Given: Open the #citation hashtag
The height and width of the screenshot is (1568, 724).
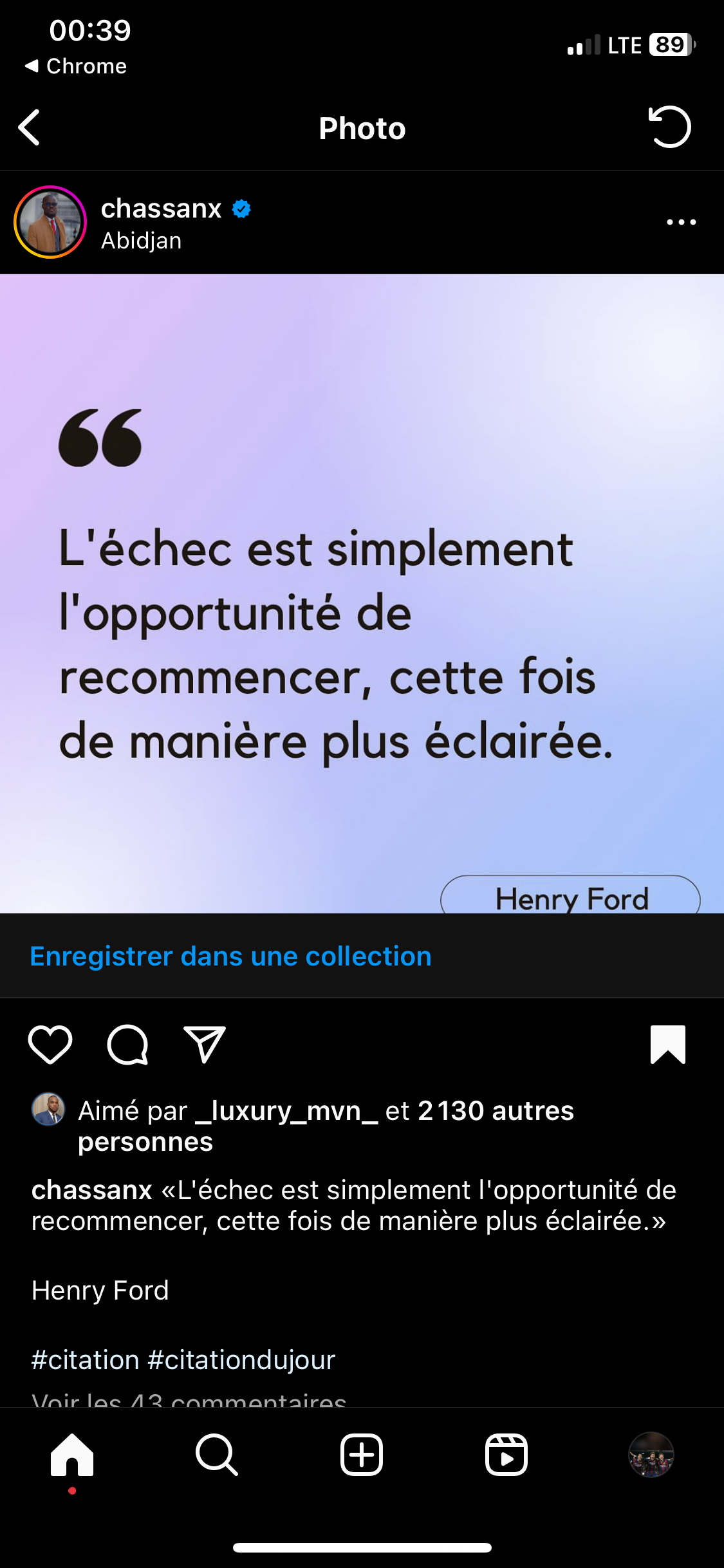Looking at the screenshot, I should click(85, 1360).
